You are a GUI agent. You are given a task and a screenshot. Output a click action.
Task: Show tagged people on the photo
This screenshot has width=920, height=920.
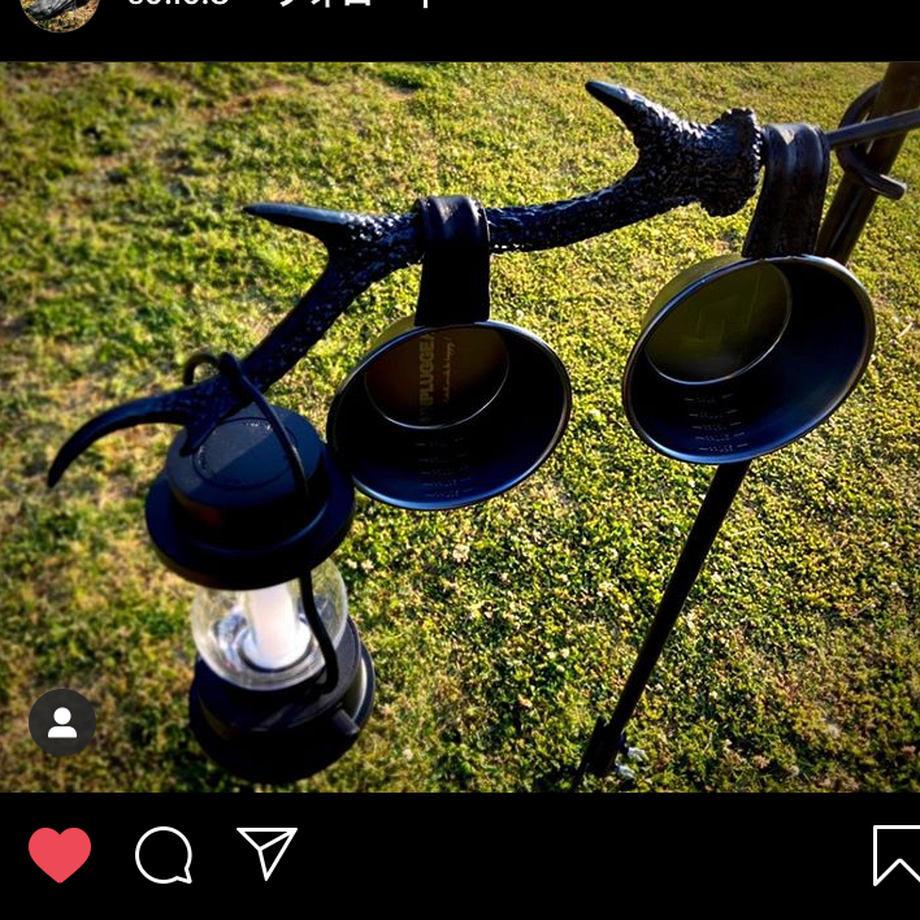(62, 722)
